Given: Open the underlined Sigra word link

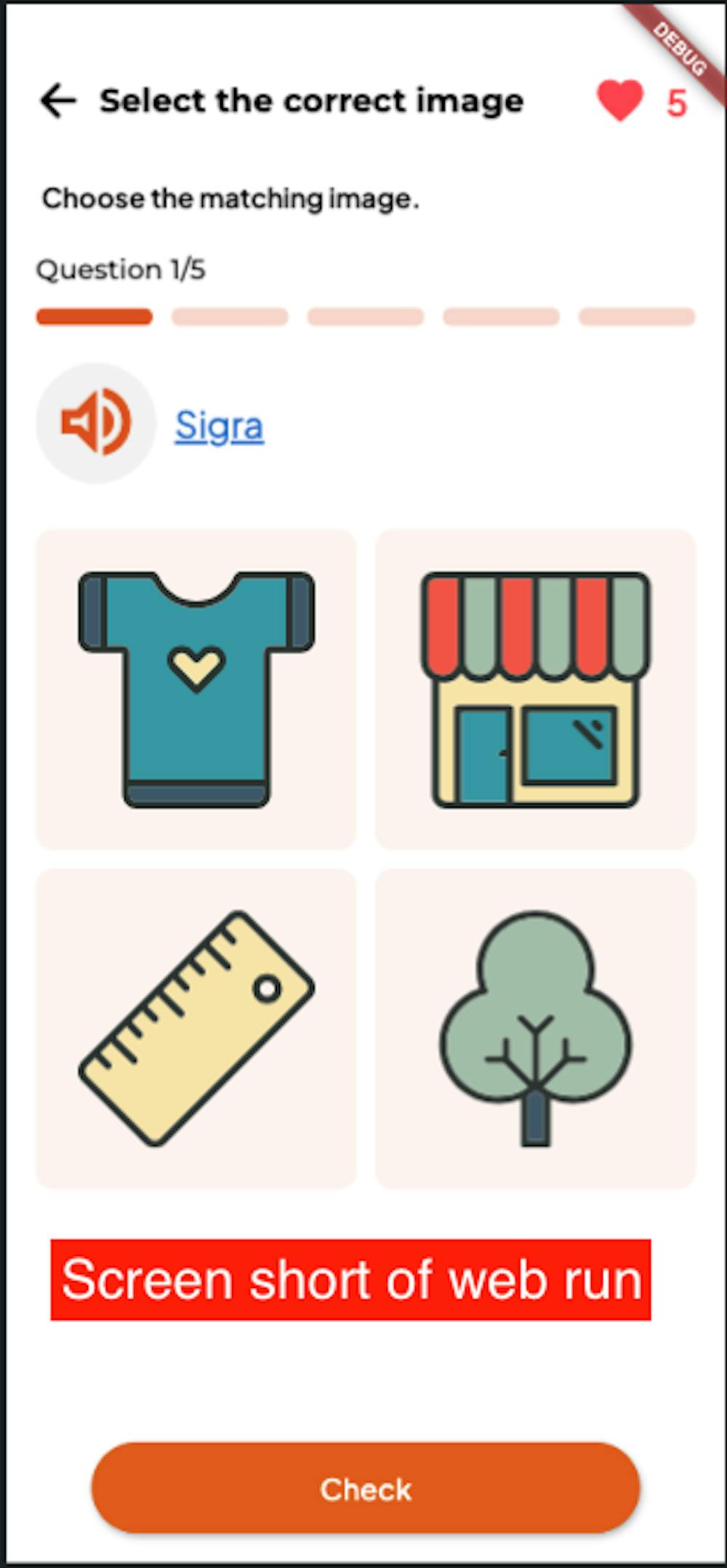Looking at the screenshot, I should (219, 426).
